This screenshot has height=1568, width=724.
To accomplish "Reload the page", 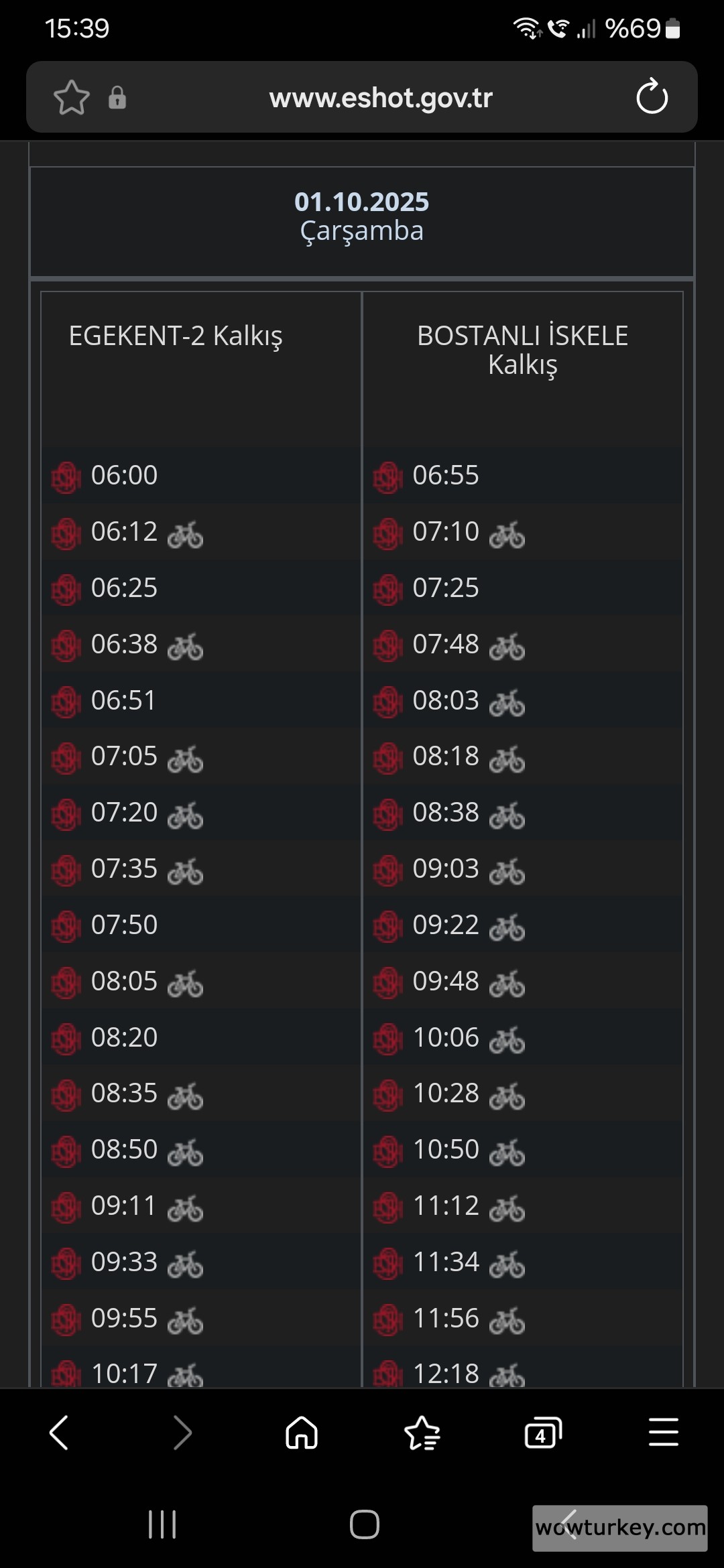I will [x=652, y=97].
